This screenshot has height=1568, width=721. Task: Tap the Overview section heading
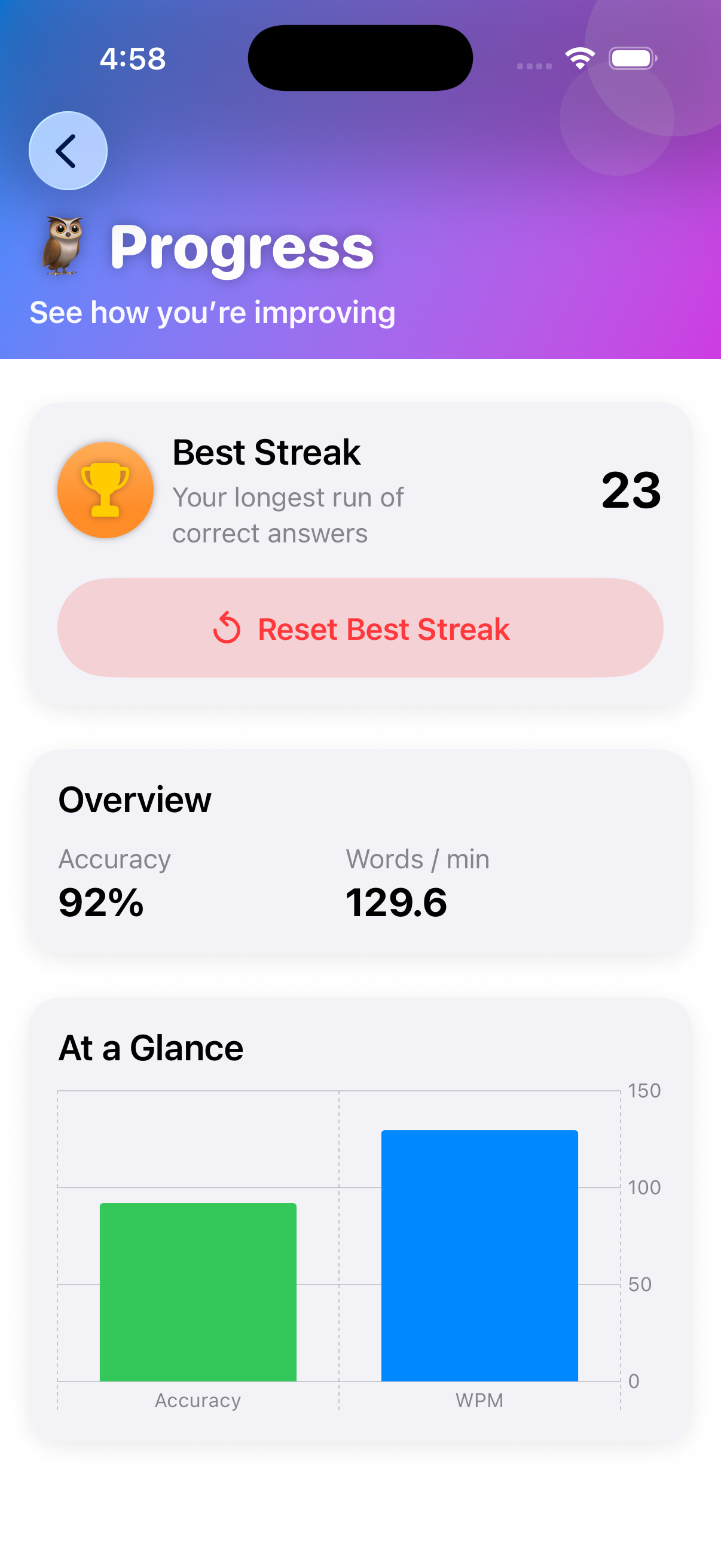(134, 800)
